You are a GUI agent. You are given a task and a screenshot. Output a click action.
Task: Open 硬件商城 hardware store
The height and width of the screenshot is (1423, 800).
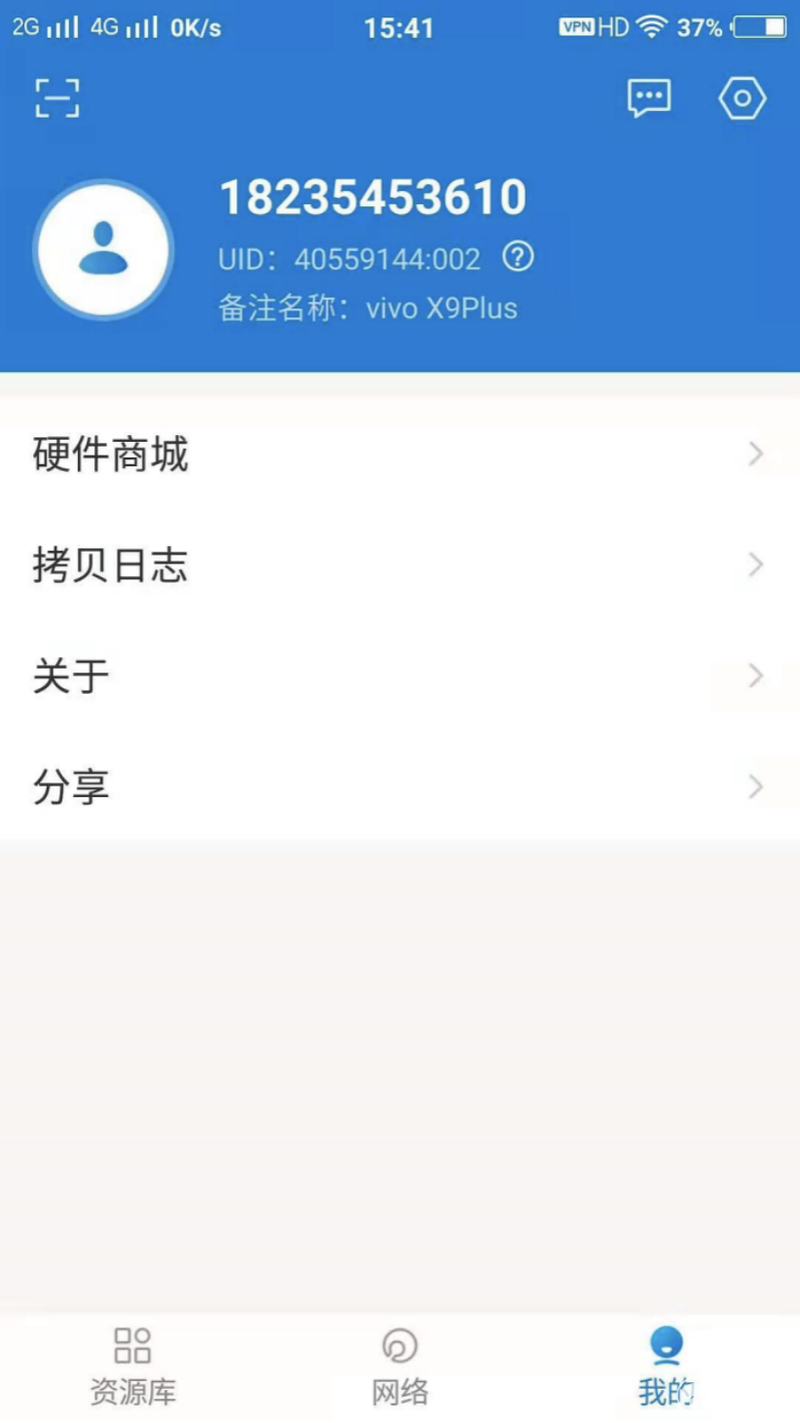400,455
